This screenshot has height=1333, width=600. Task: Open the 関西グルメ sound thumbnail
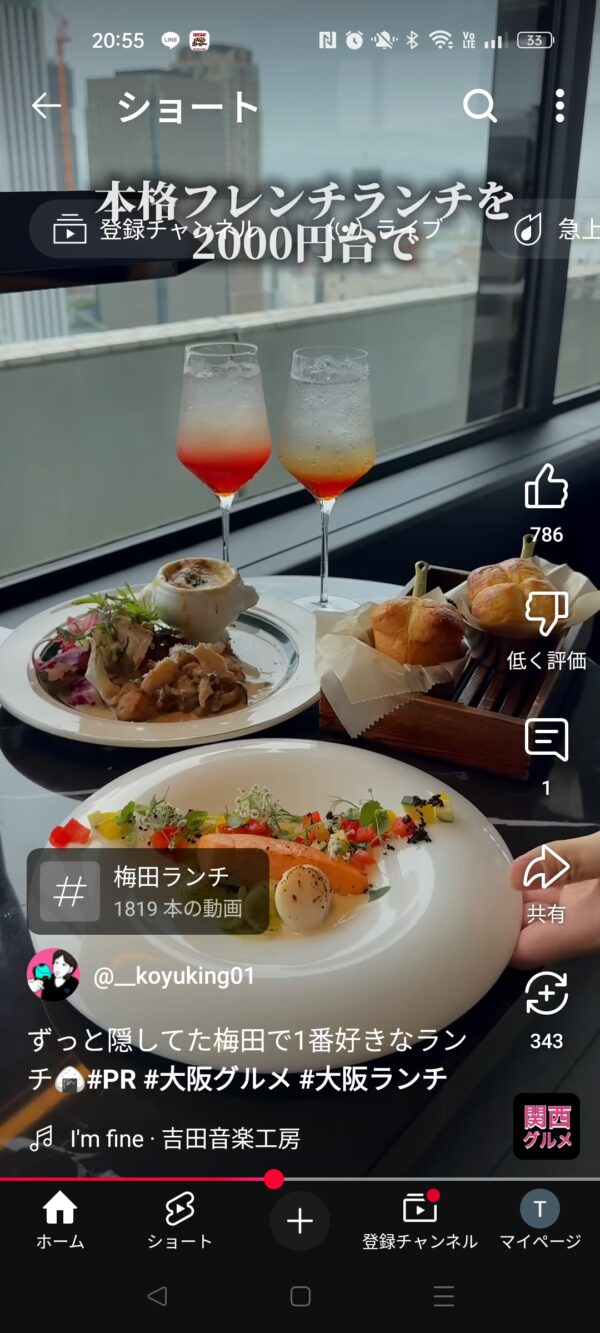point(546,1126)
